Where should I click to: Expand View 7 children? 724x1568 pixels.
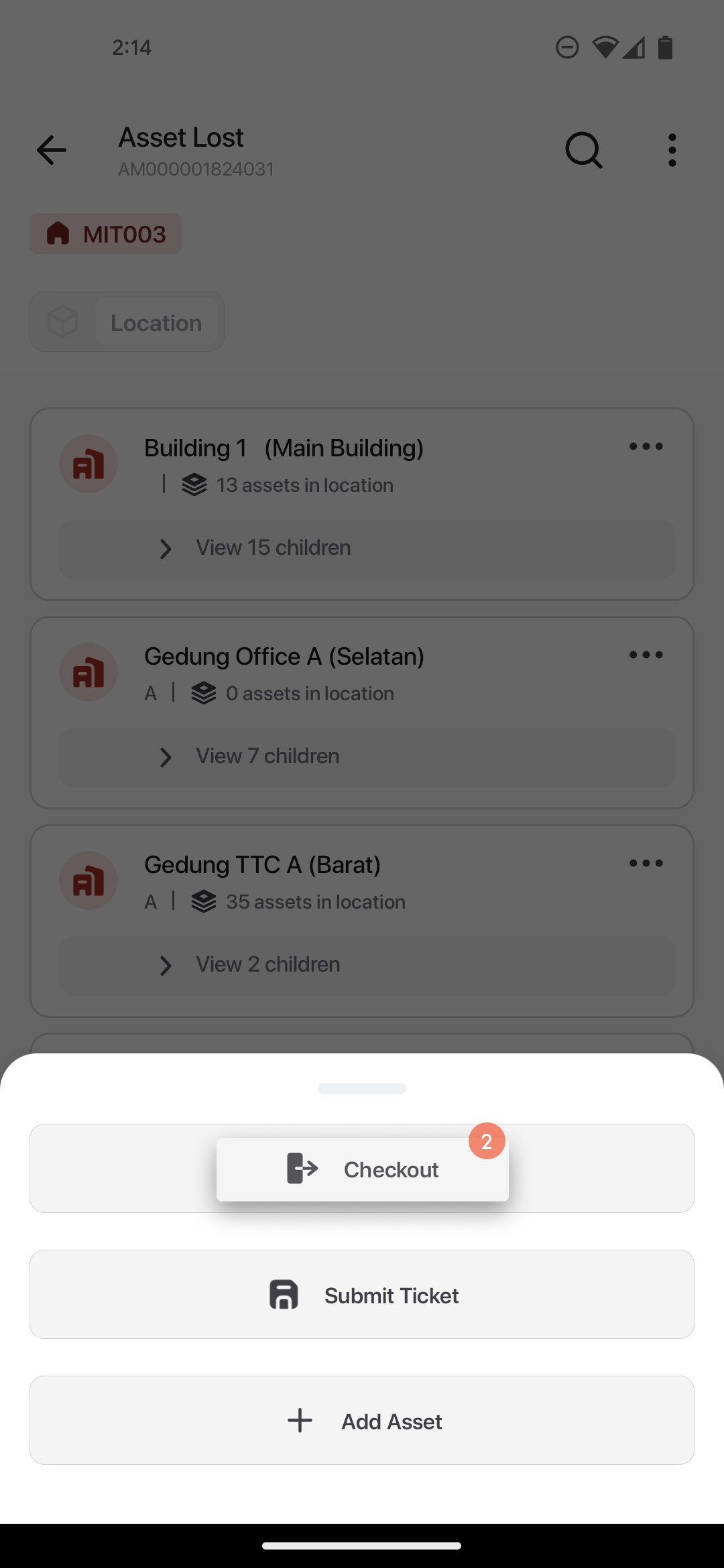coord(367,757)
